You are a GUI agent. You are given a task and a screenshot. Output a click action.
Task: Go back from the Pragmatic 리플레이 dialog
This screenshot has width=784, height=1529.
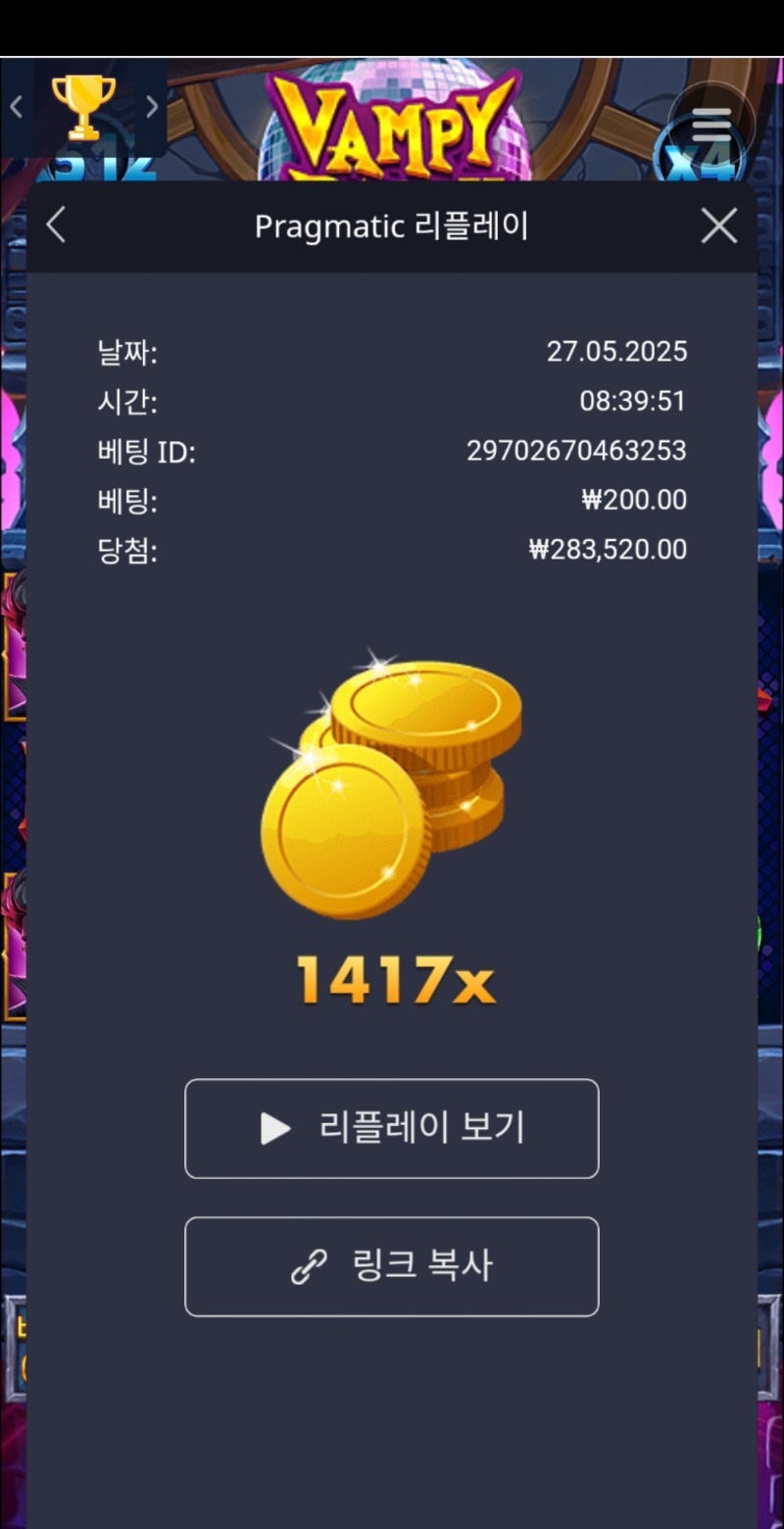click(x=56, y=225)
